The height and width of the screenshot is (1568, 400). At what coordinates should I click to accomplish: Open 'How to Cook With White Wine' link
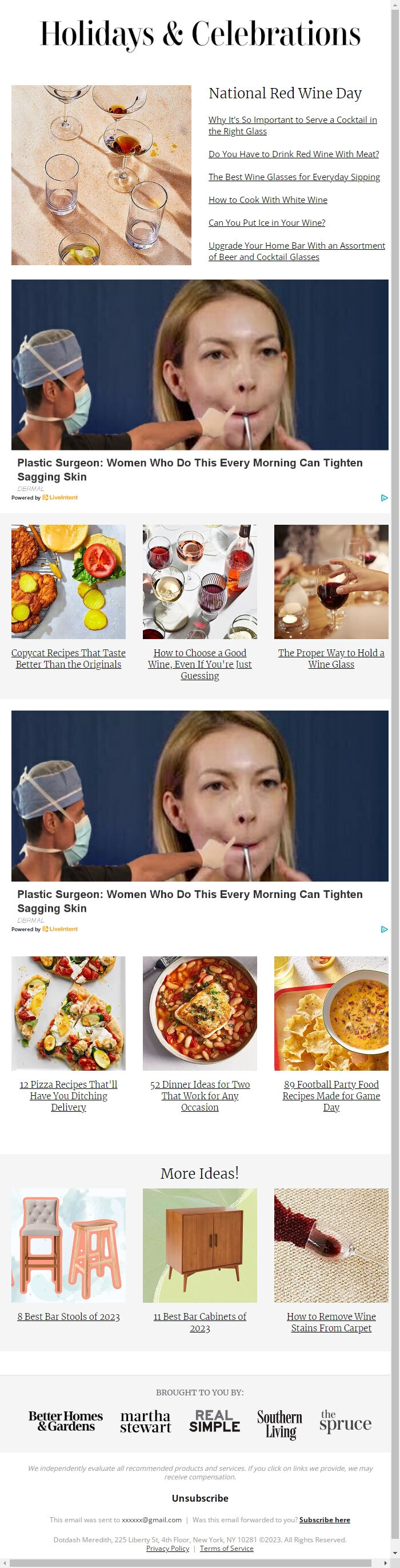(268, 200)
